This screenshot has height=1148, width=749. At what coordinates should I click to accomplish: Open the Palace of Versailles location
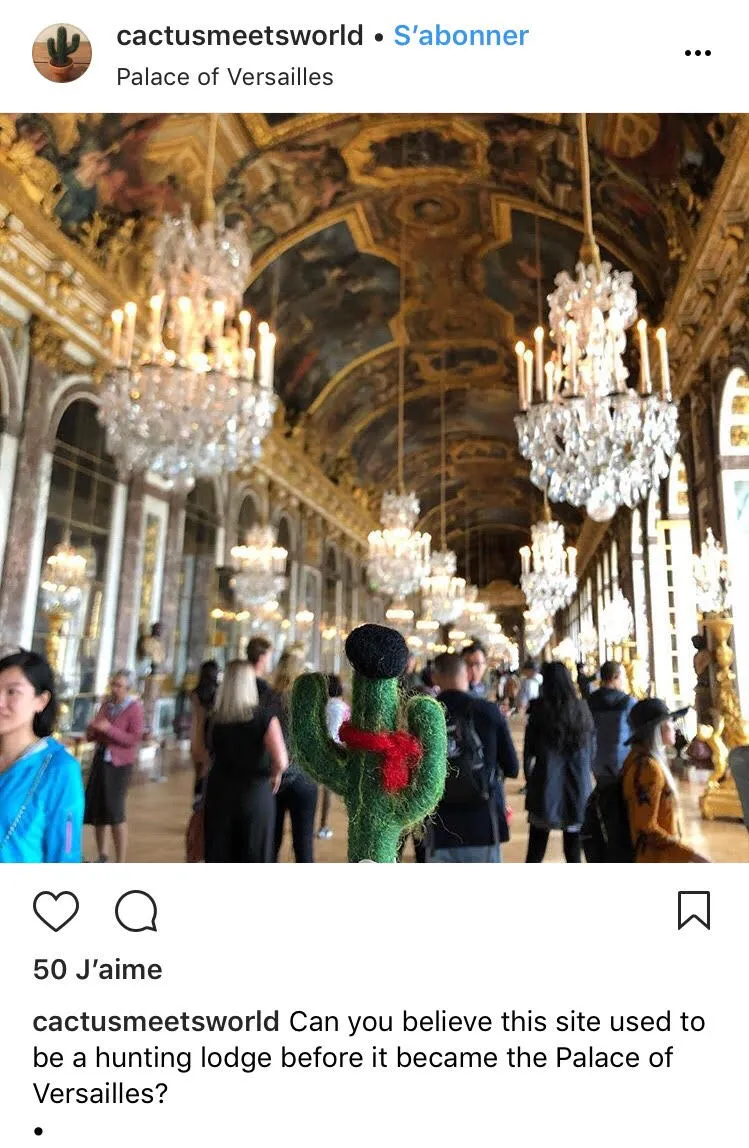[225, 77]
